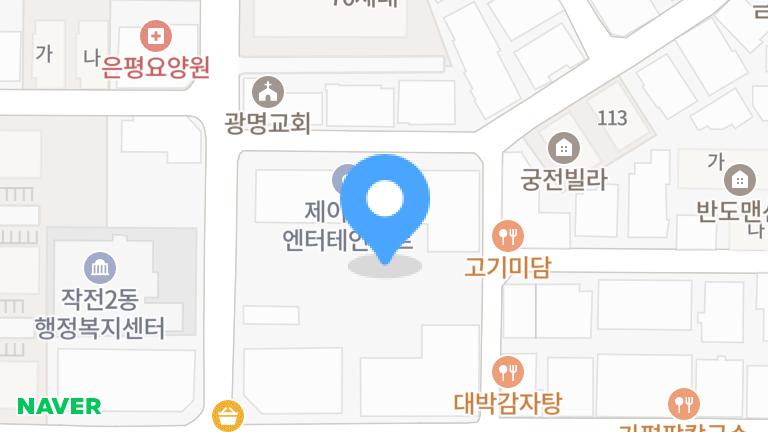Open 작전2동 행정복지센터 place marker
The width and height of the screenshot is (768, 432).
pos(100,268)
